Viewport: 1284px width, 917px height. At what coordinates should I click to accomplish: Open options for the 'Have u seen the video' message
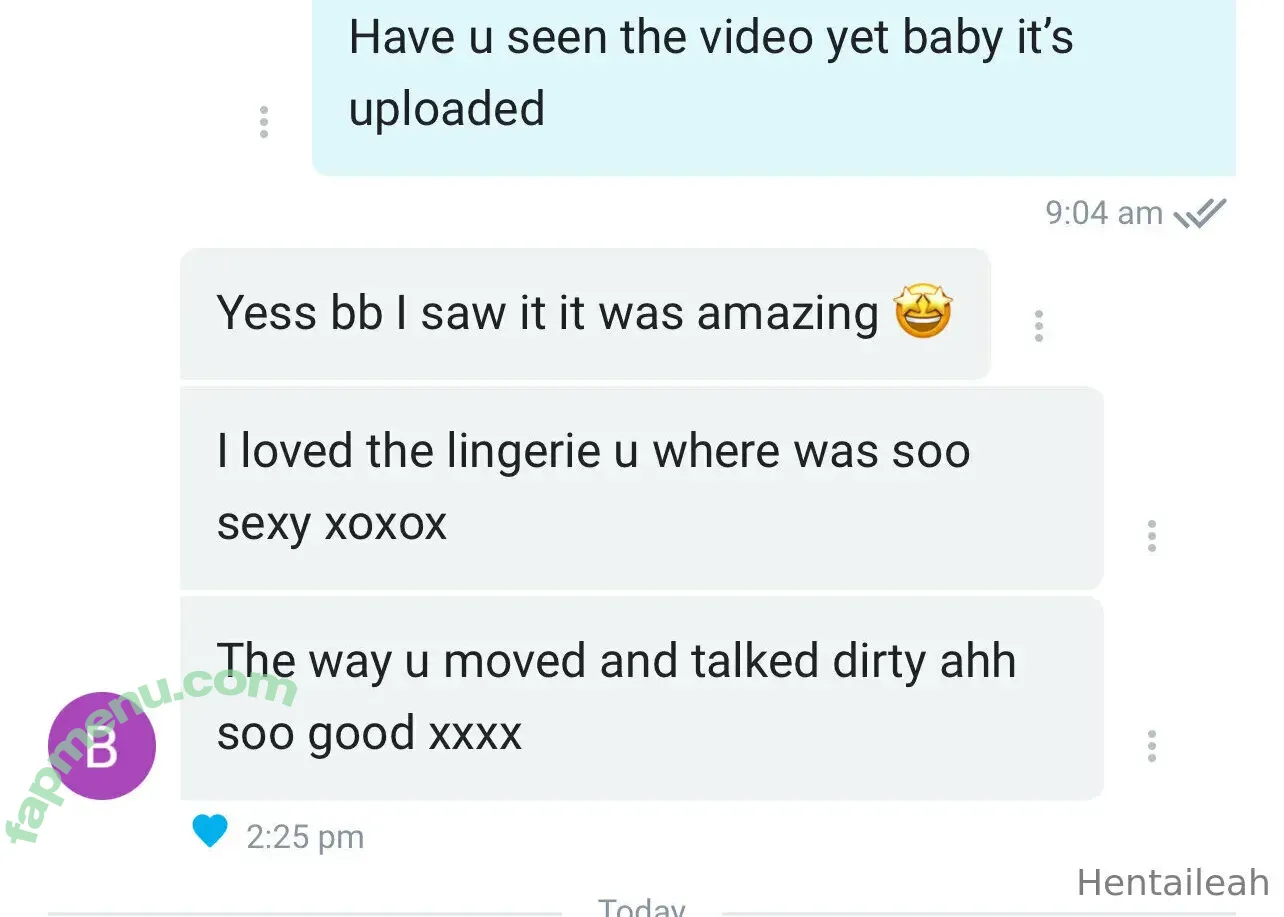click(264, 122)
